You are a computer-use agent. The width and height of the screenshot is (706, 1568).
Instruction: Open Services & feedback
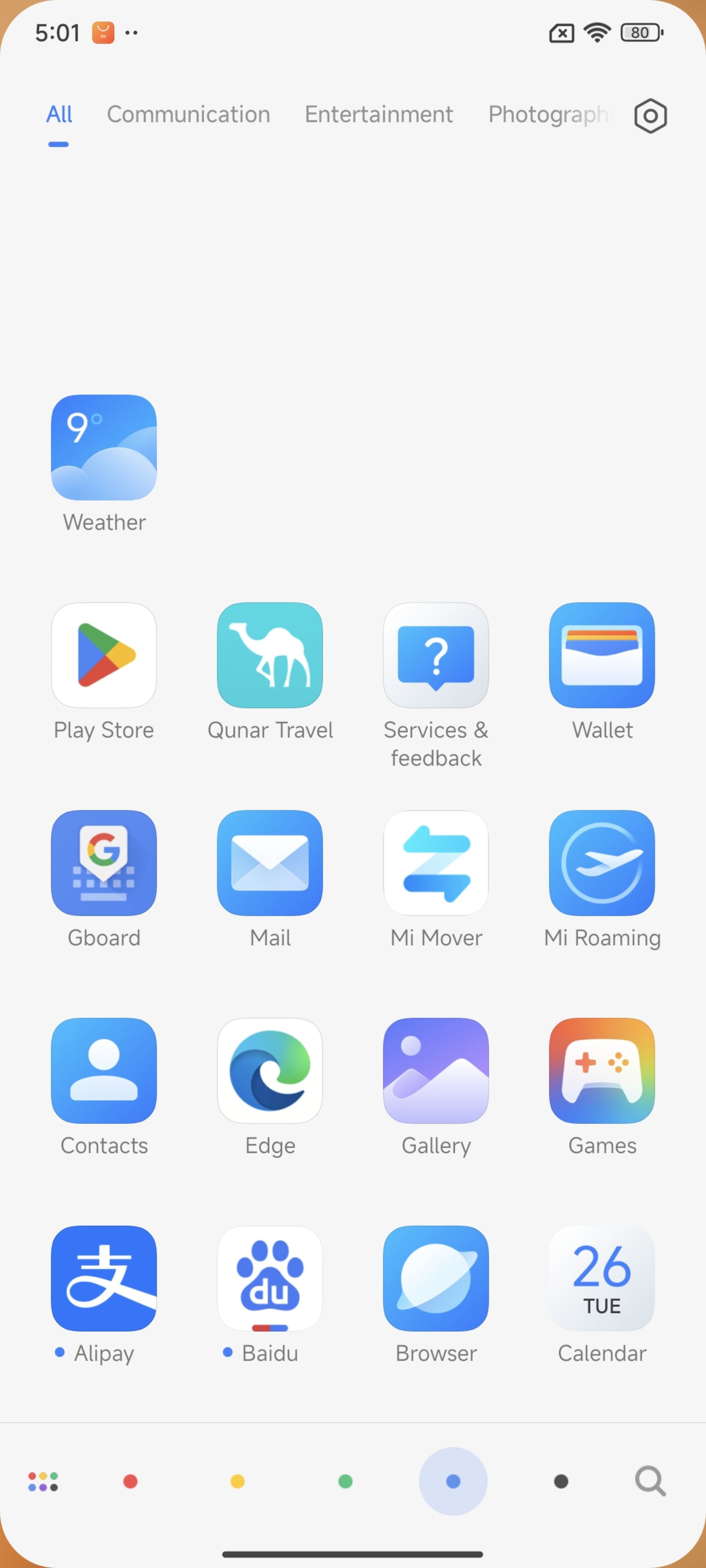(x=435, y=655)
